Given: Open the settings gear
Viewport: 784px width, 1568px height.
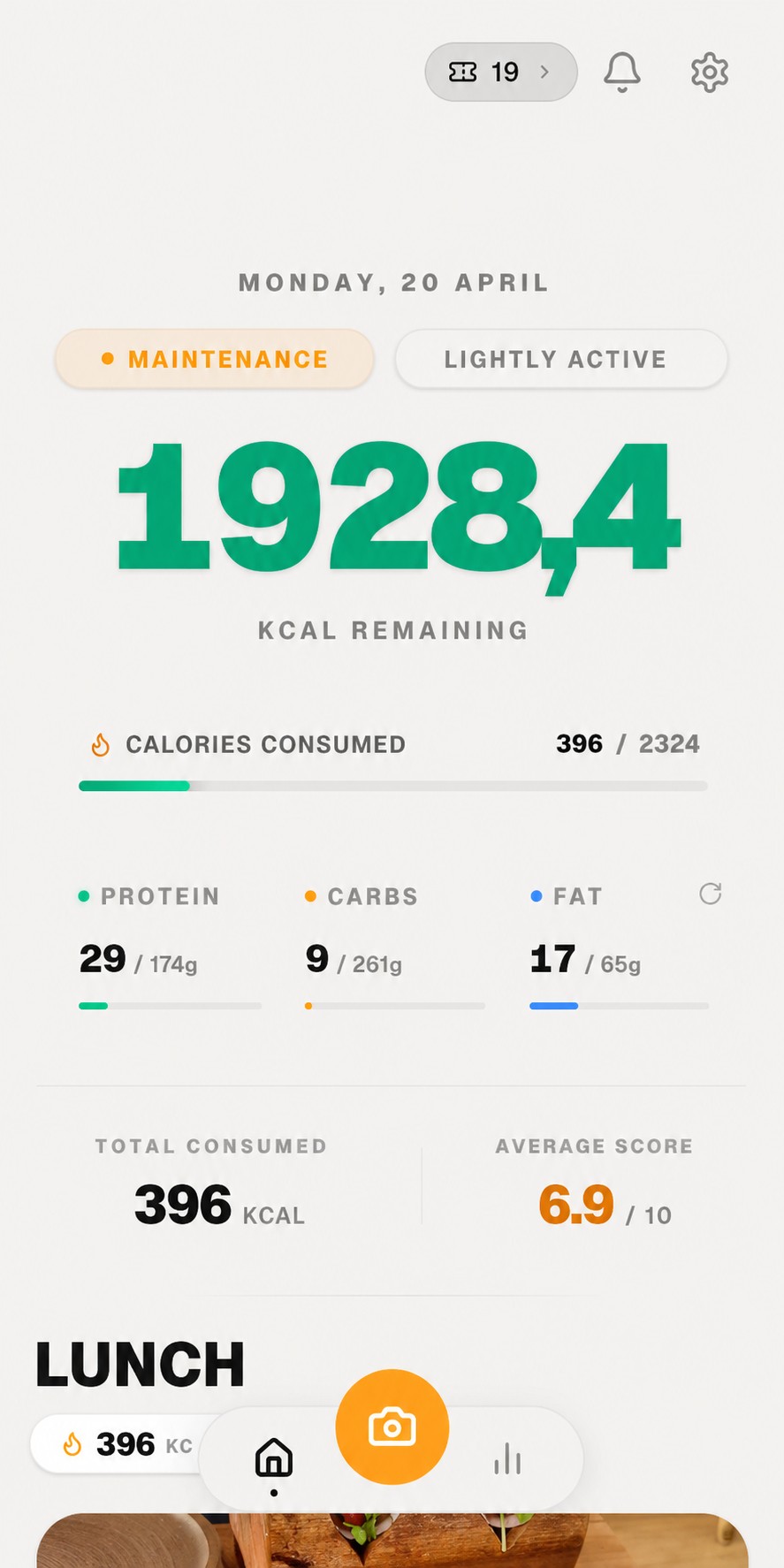Looking at the screenshot, I should [709, 72].
